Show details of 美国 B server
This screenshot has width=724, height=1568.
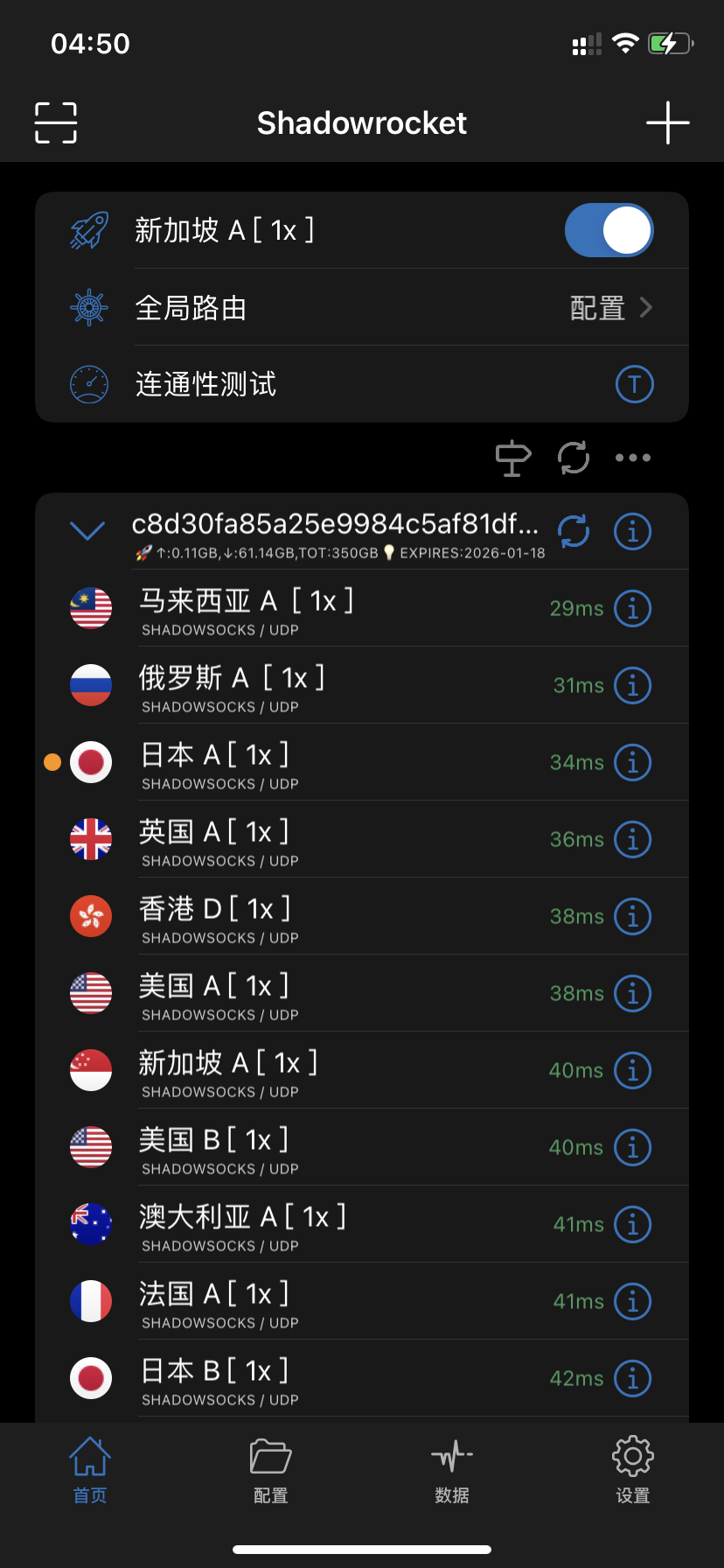coord(633,1148)
